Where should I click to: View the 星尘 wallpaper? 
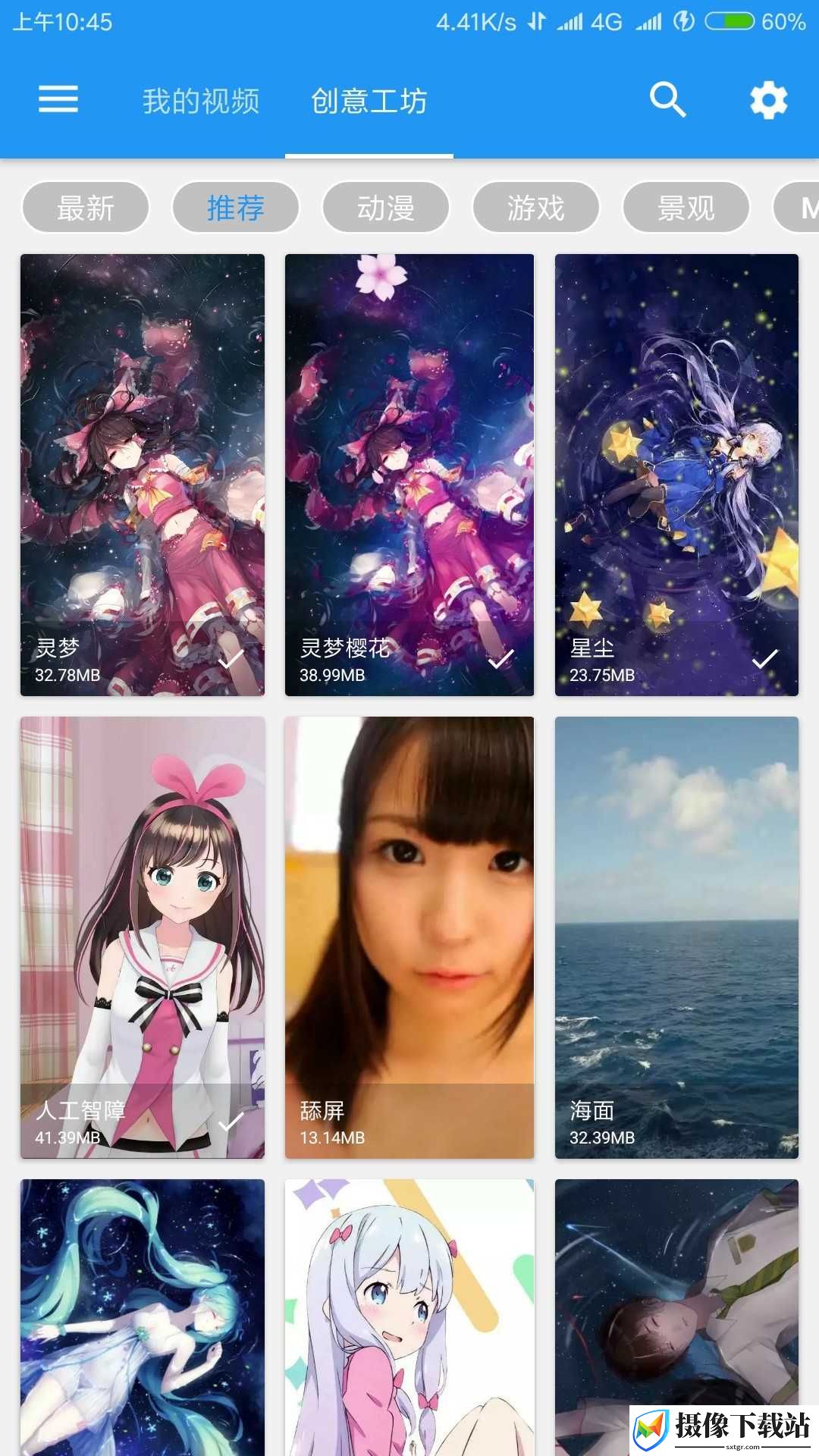coord(676,475)
